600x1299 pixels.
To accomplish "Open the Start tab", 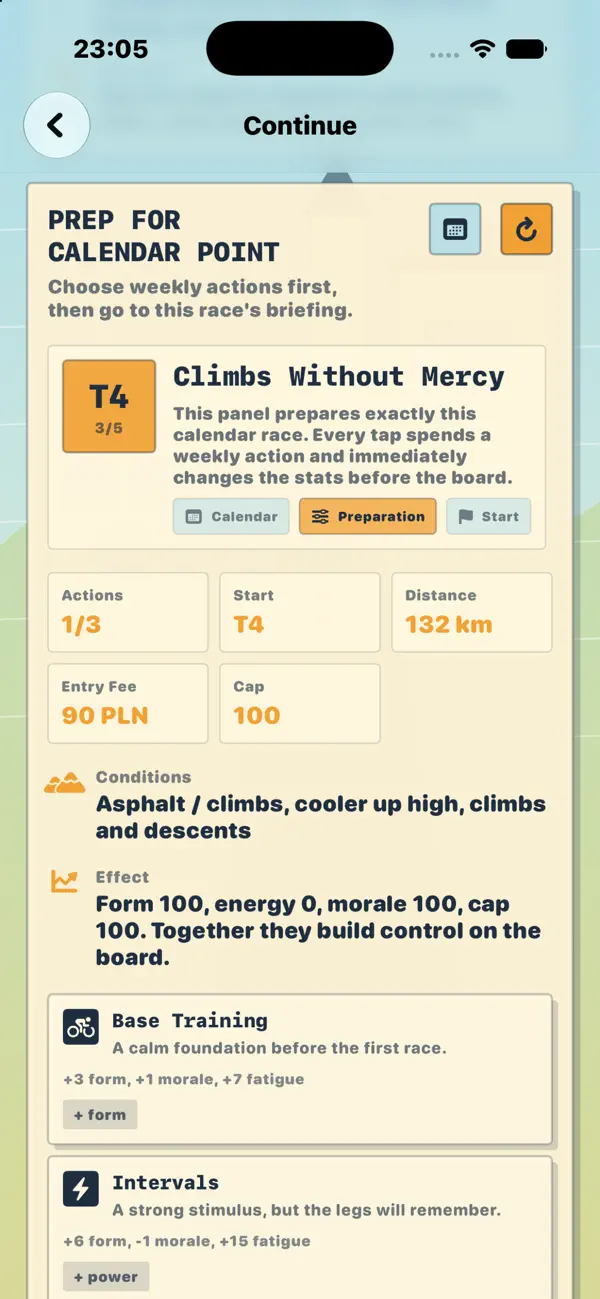I will click(488, 517).
